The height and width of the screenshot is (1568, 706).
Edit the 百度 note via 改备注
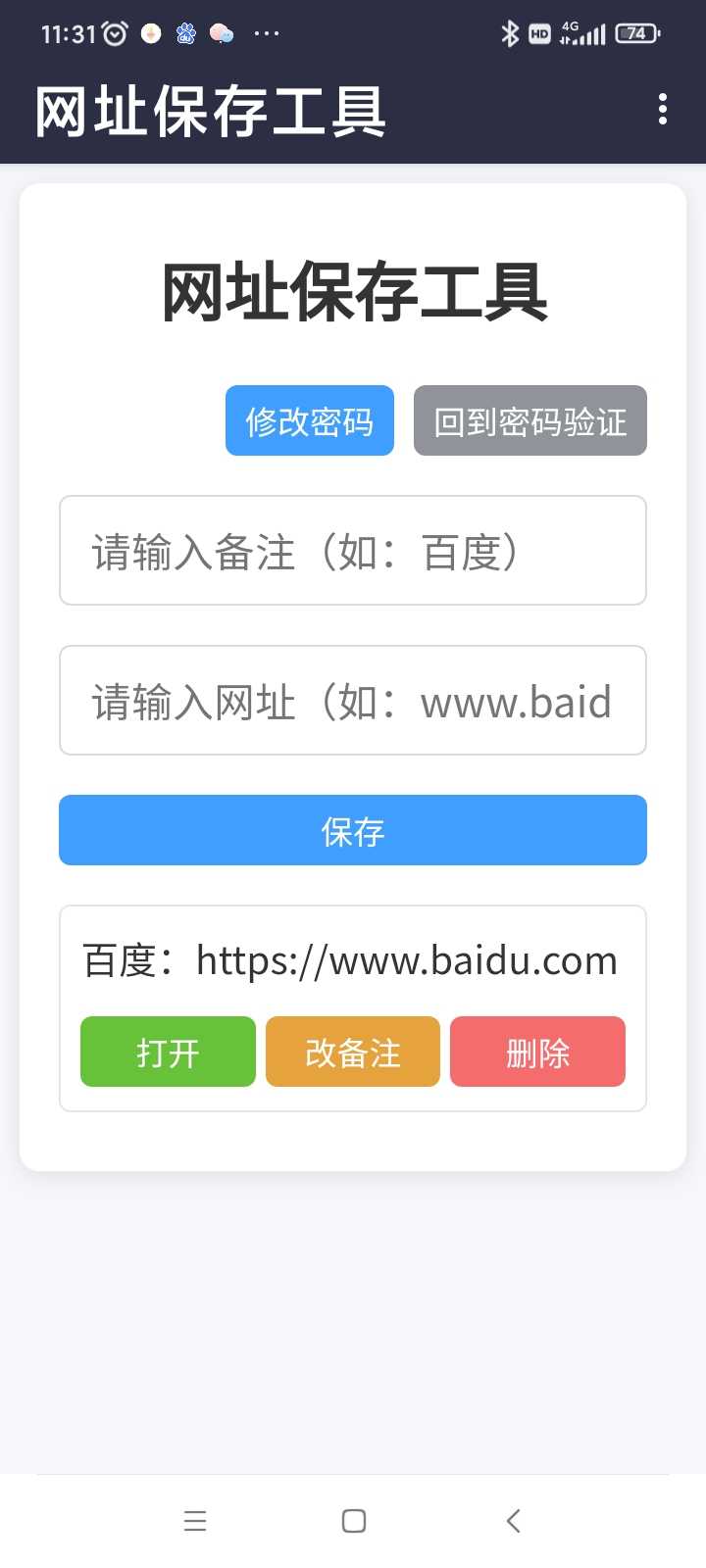(x=353, y=1052)
